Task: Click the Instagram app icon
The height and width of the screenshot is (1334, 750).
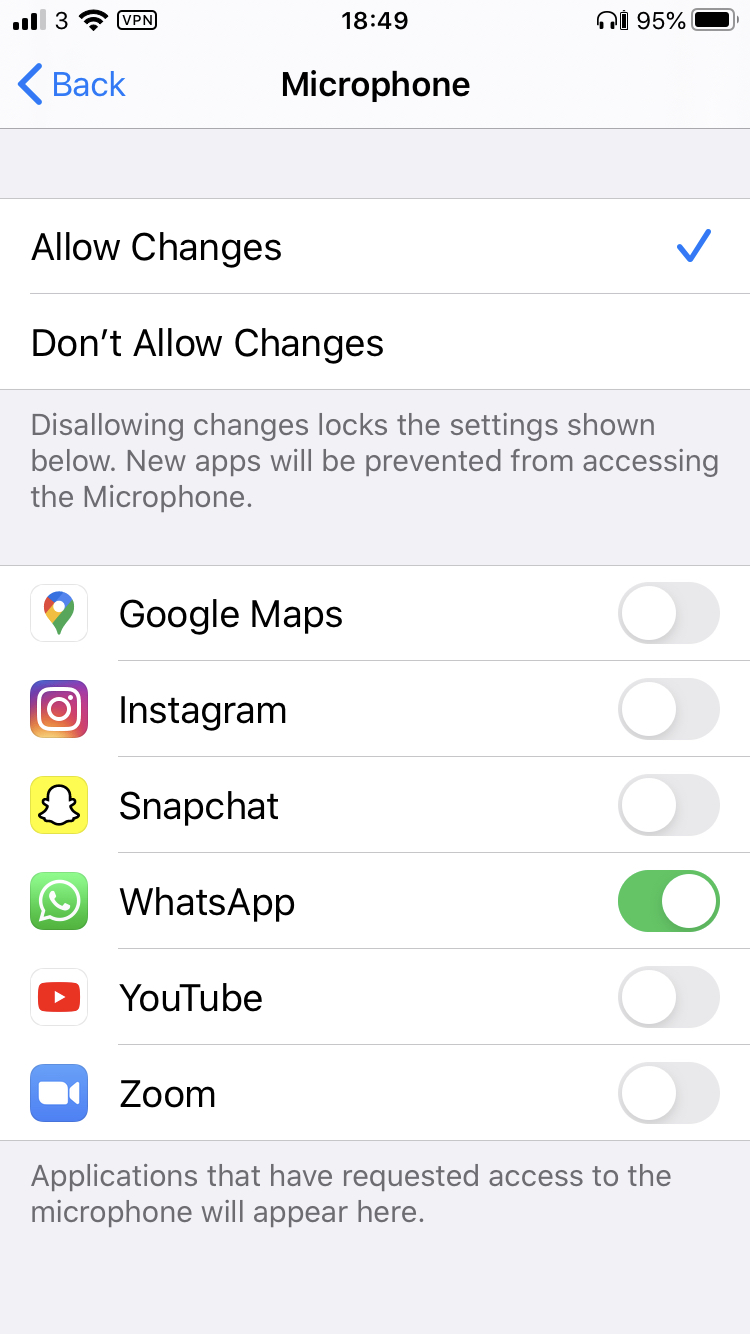Action: click(58, 709)
